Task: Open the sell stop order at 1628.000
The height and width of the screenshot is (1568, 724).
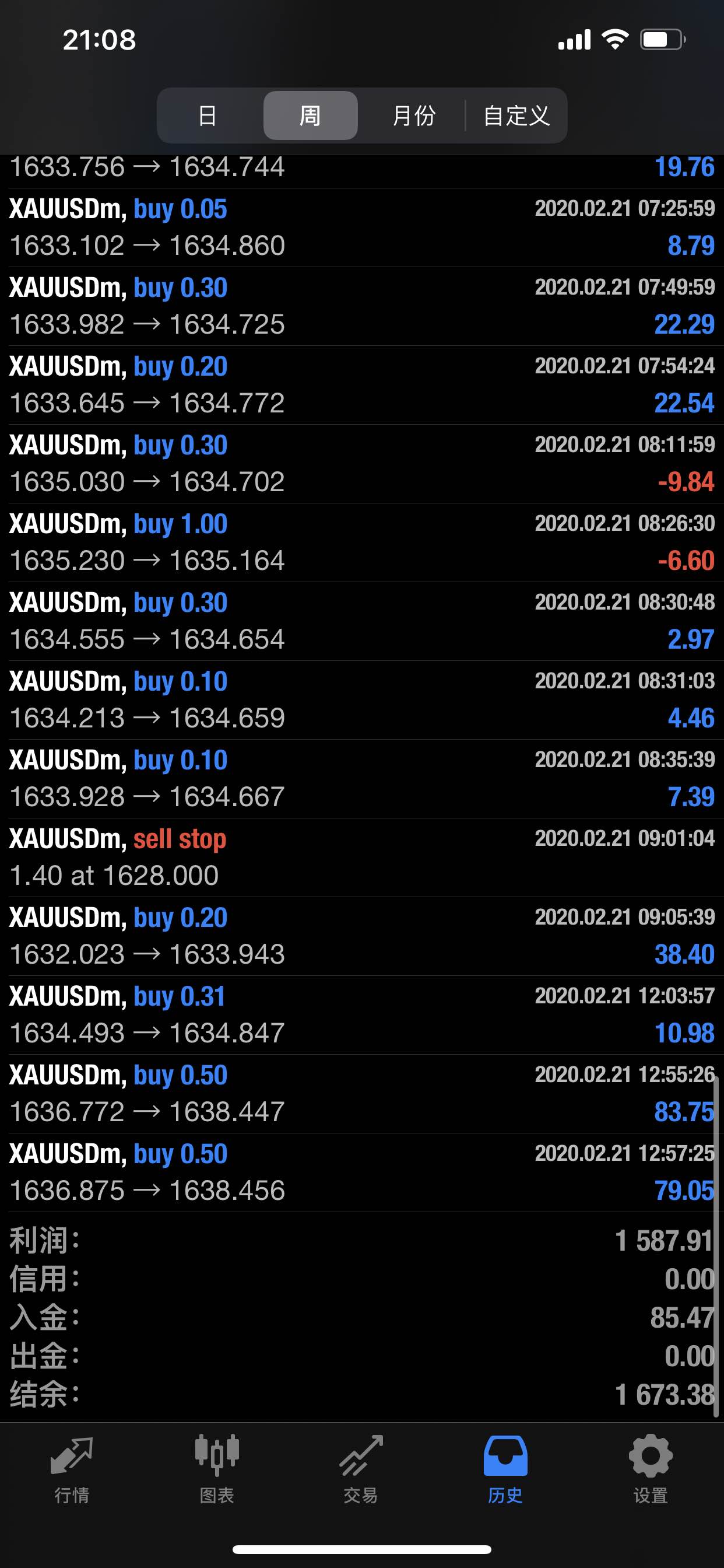Action: pyautogui.click(x=362, y=857)
